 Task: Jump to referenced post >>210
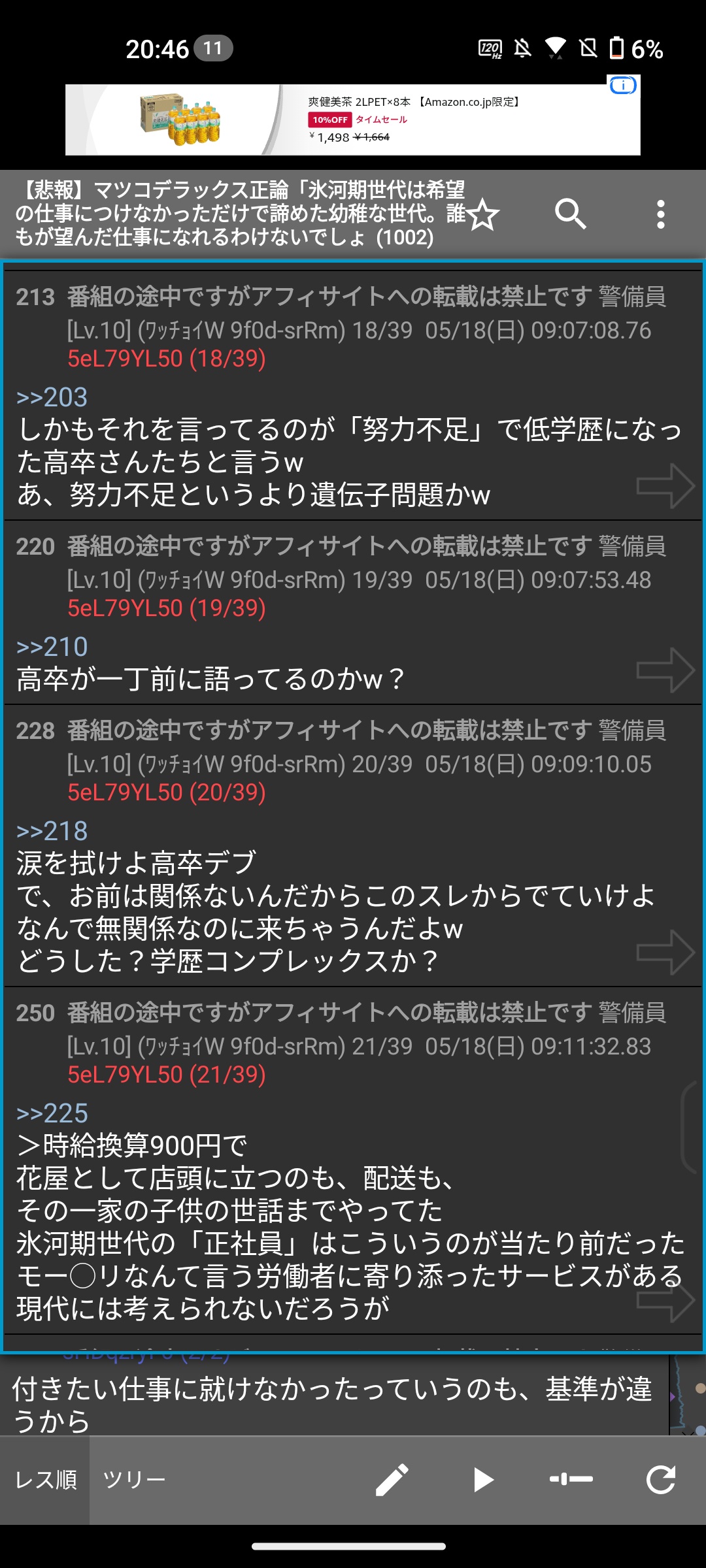tap(52, 647)
